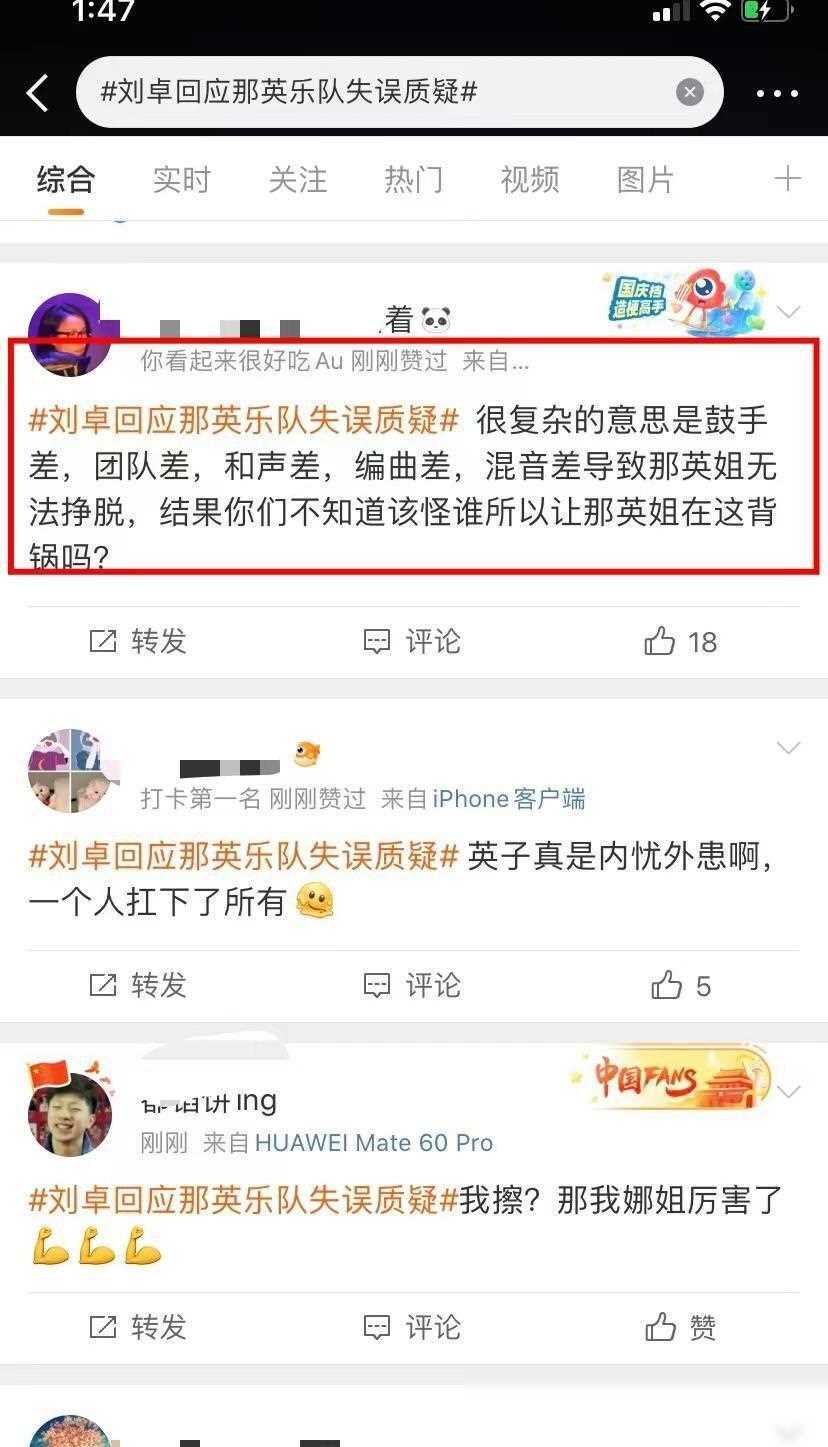828x1447 pixels.
Task: Go back using the top-left arrow
Action: click(37, 93)
